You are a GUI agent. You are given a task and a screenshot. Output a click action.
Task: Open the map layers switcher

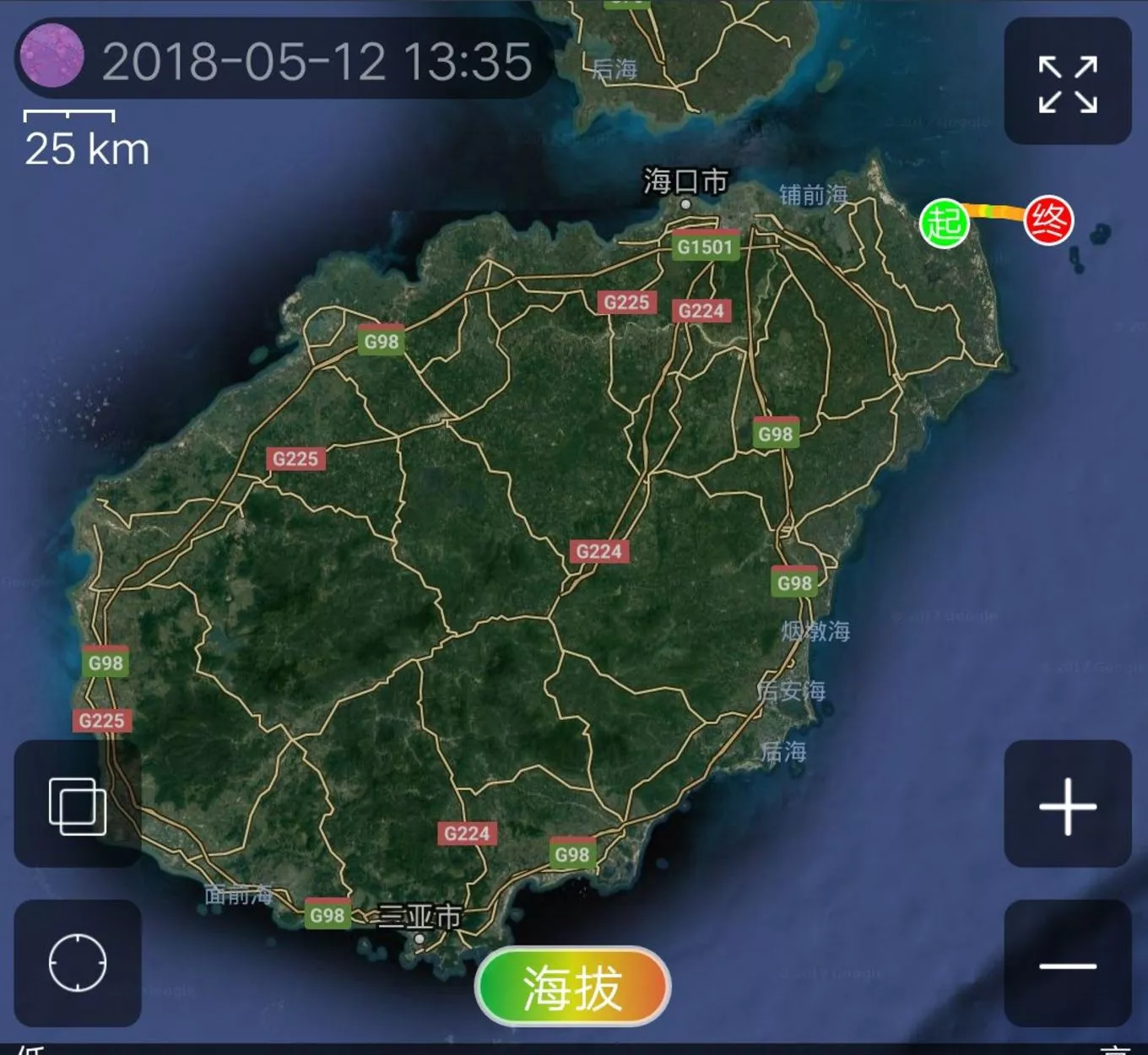click(x=78, y=806)
